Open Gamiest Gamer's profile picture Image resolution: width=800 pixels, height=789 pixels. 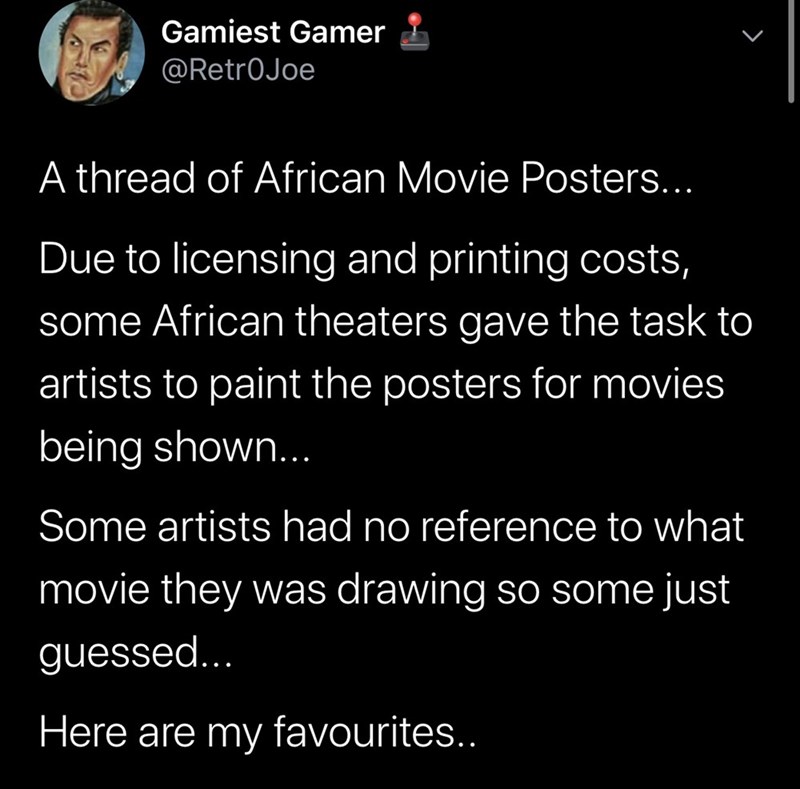[x=84, y=59]
